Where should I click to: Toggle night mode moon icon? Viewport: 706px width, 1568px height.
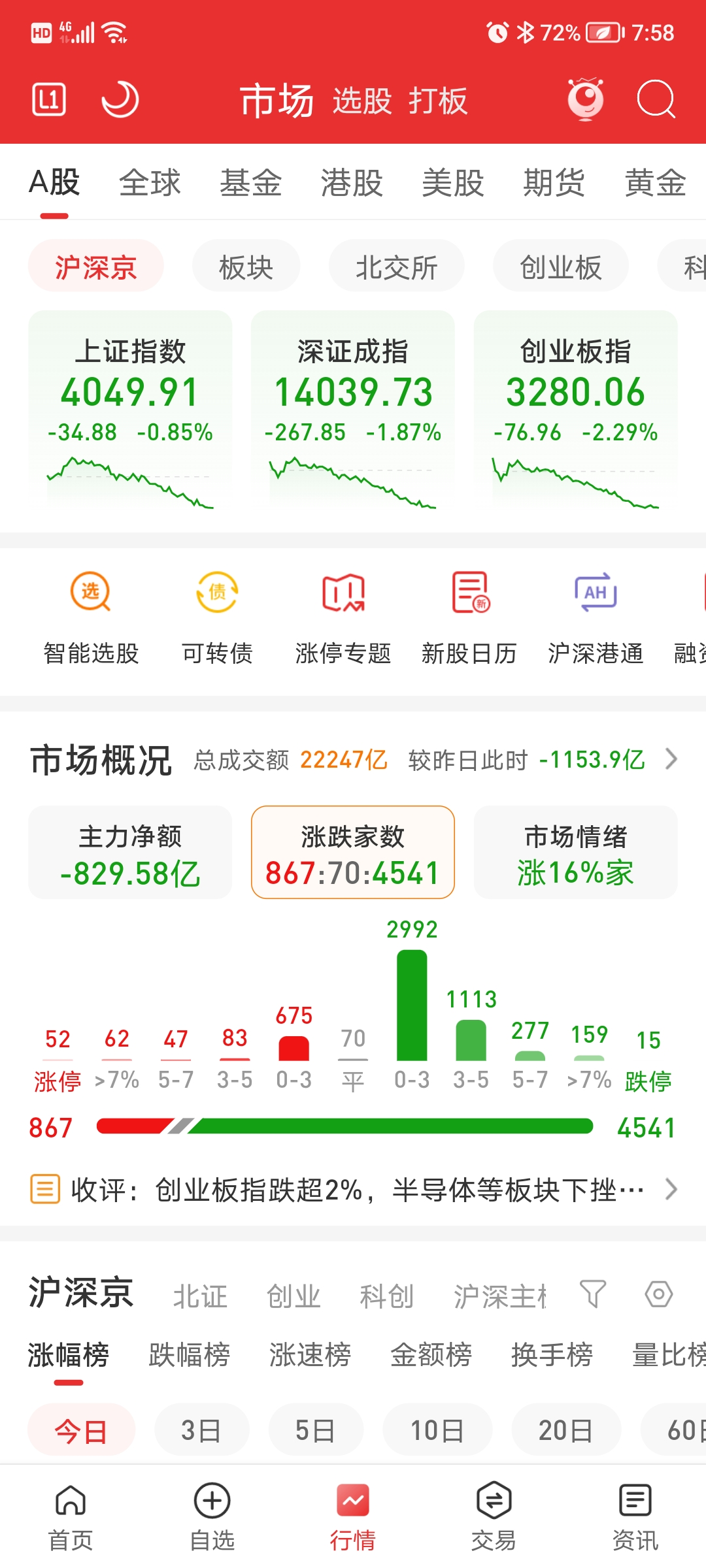(120, 99)
